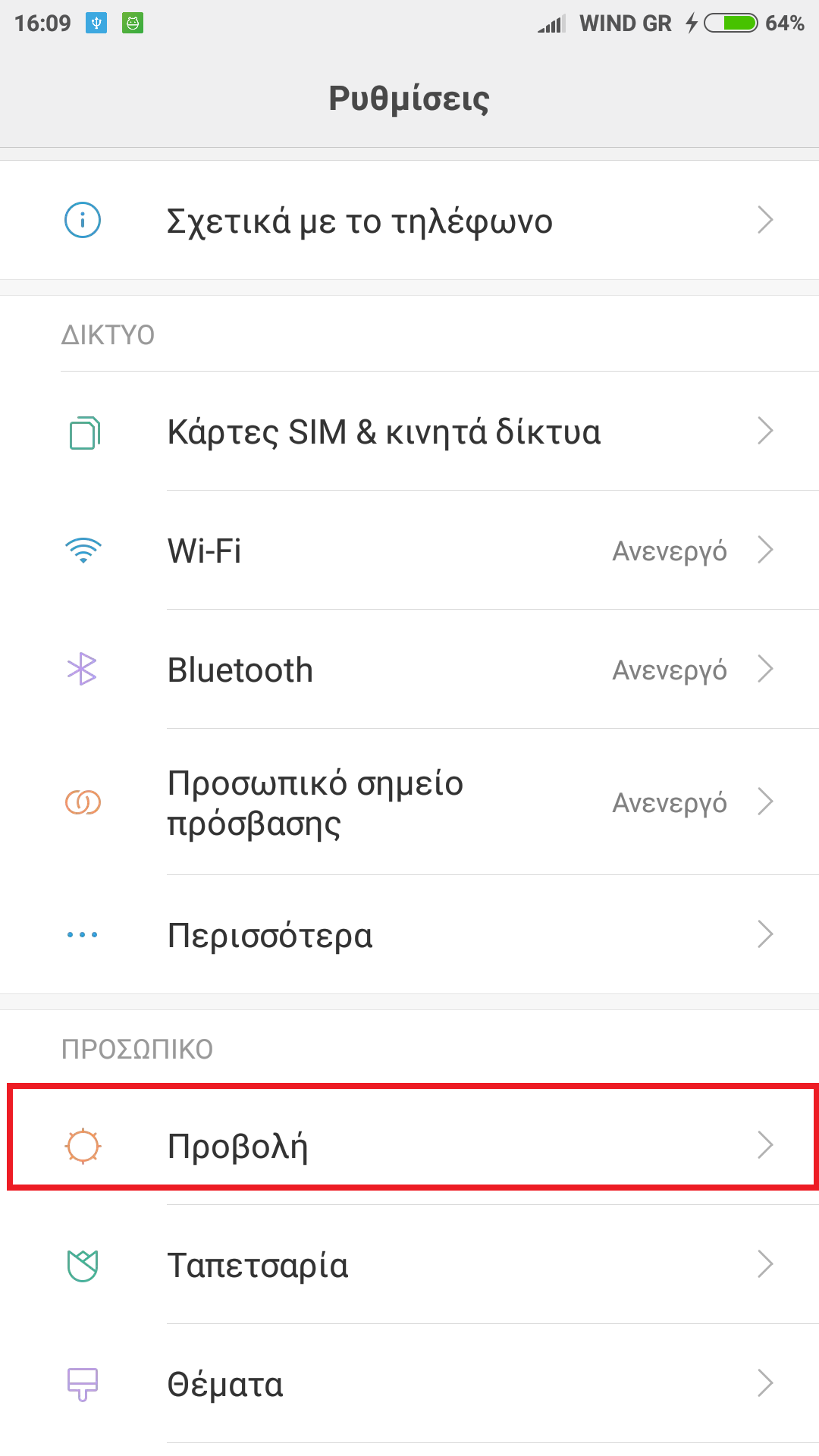This screenshot has height=1456, width=819.
Task: Open the Προβολή display settings
Action: [409, 1145]
